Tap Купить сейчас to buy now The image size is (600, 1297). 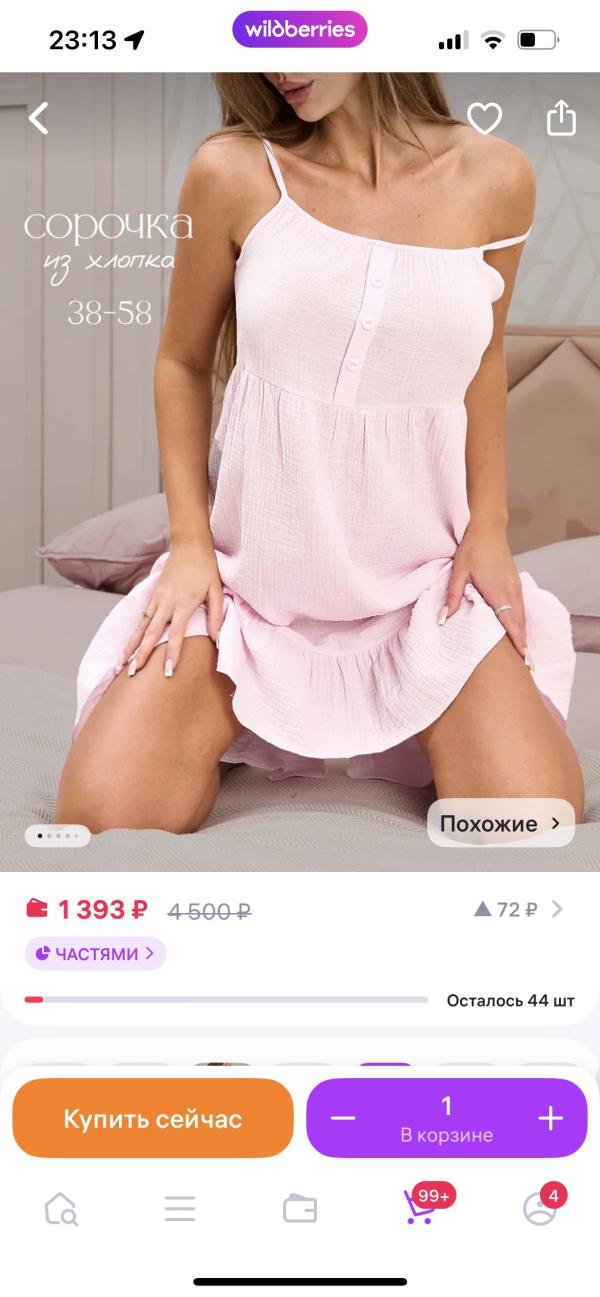153,1118
